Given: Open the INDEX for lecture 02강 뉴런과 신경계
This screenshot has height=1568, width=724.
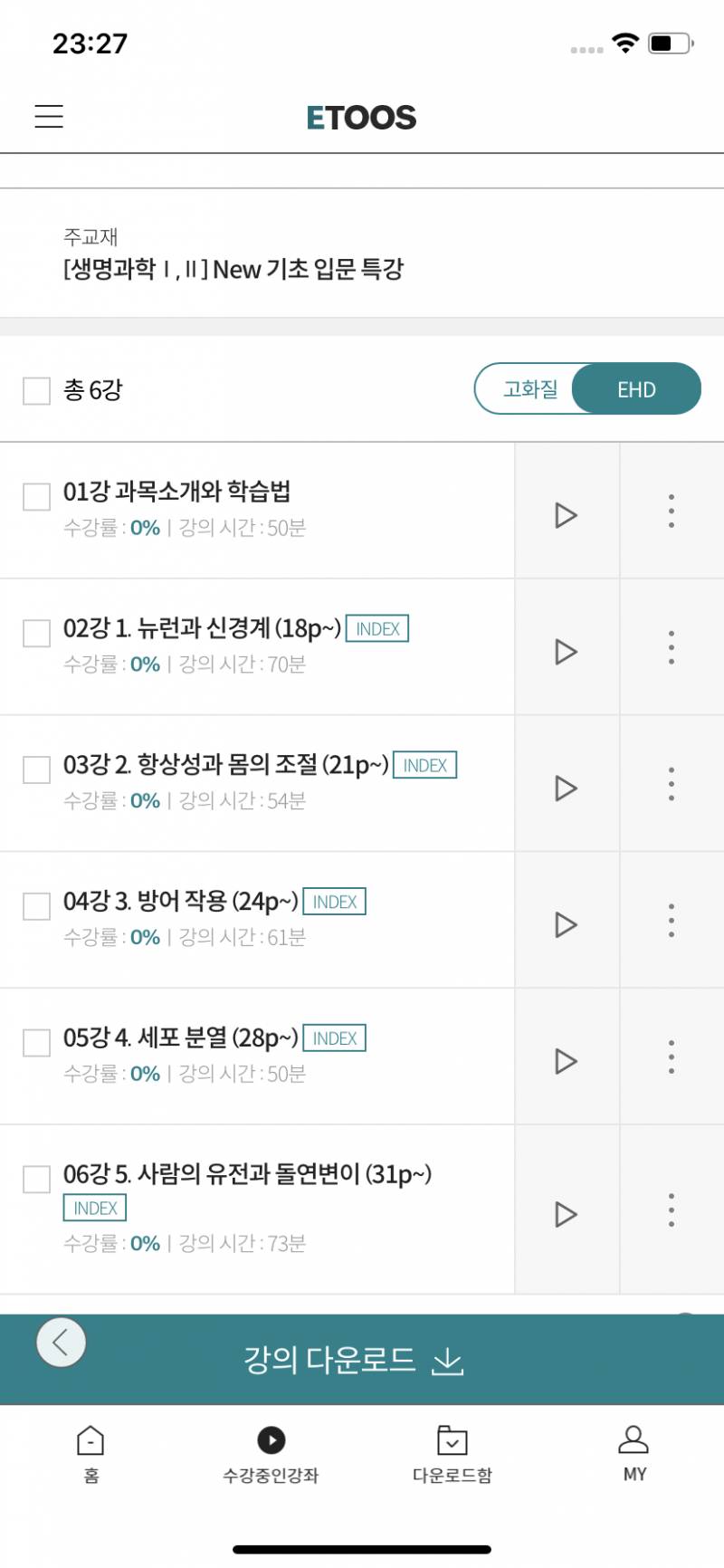Looking at the screenshot, I should [378, 628].
